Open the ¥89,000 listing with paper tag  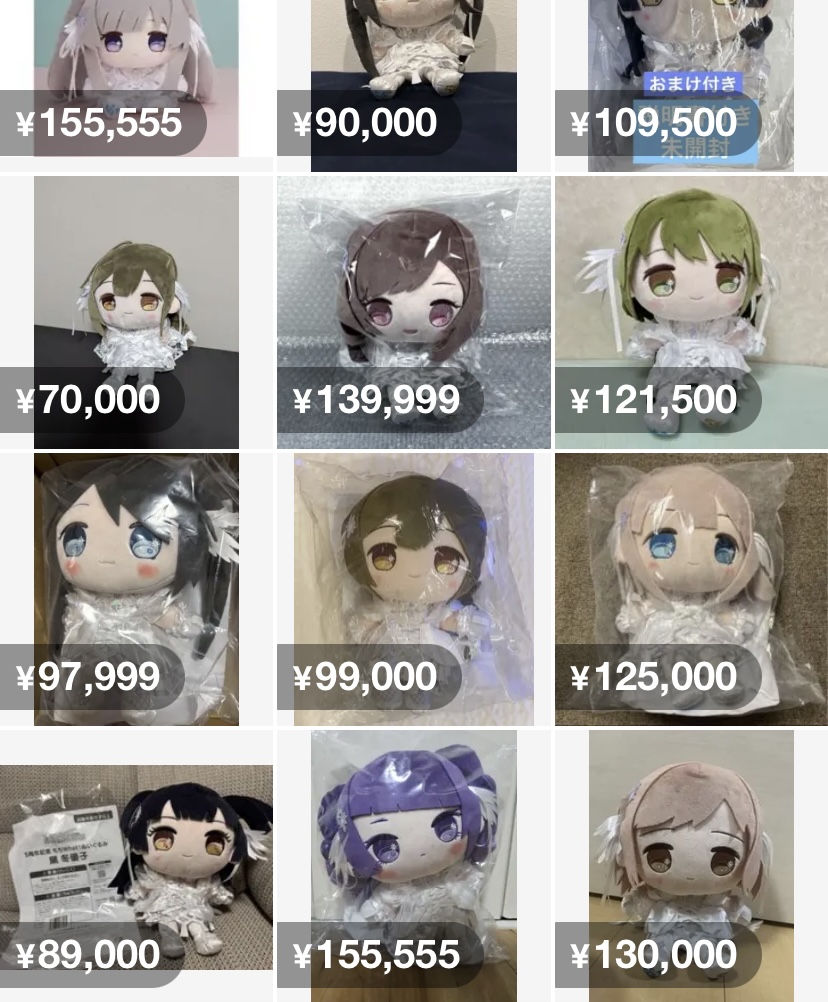[136, 850]
